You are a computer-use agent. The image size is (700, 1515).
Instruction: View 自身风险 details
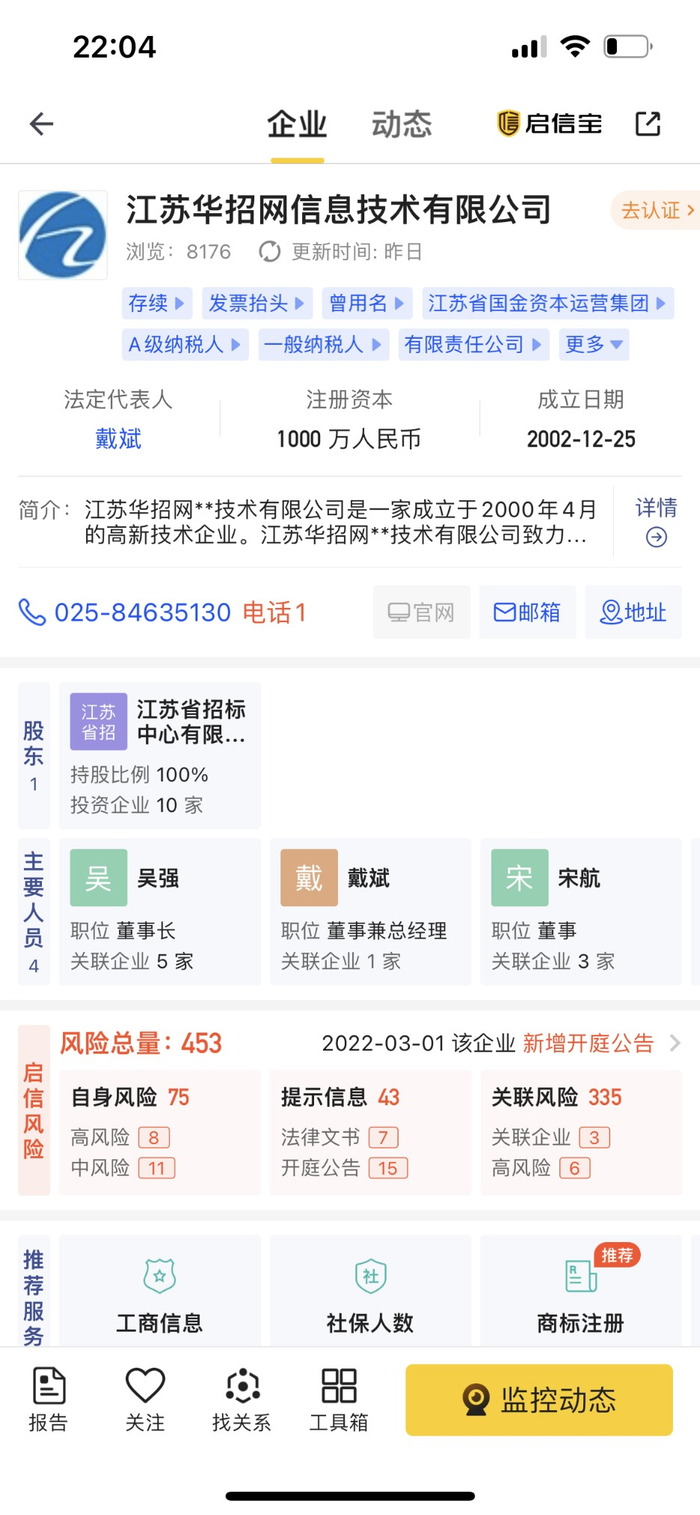pos(160,1131)
